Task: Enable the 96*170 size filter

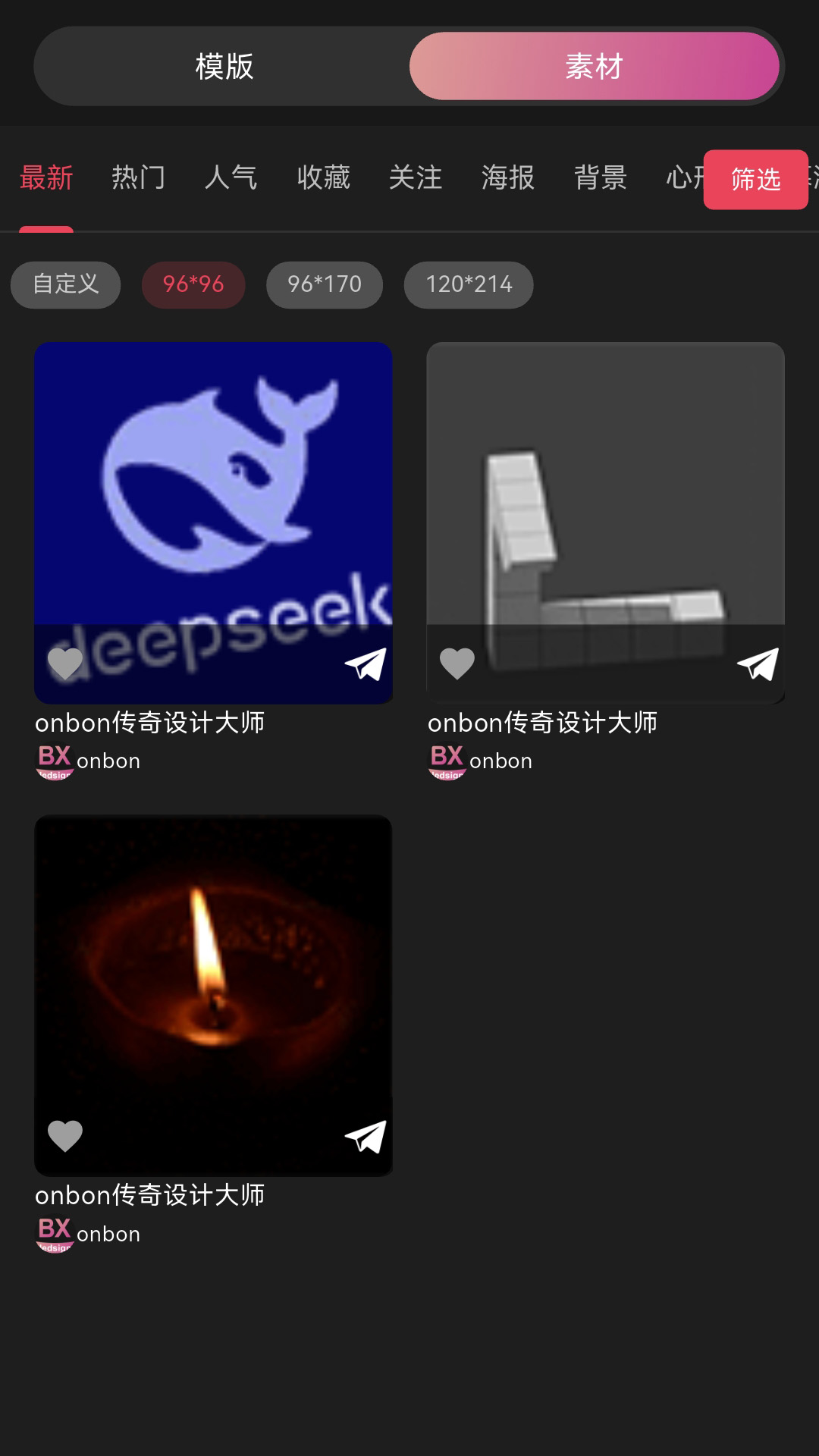Action: (x=324, y=284)
